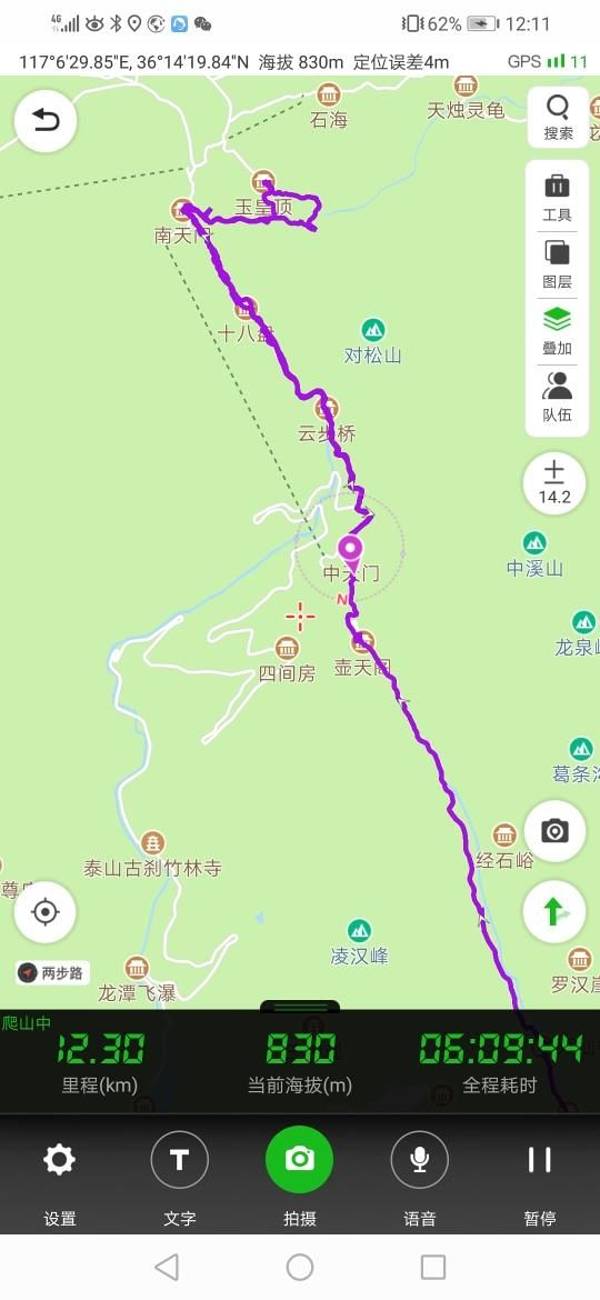Image resolution: width=600 pixels, height=1300 pixels.
Task: Tap the 两步路 compass badge
Action: (x=52, y=972)
